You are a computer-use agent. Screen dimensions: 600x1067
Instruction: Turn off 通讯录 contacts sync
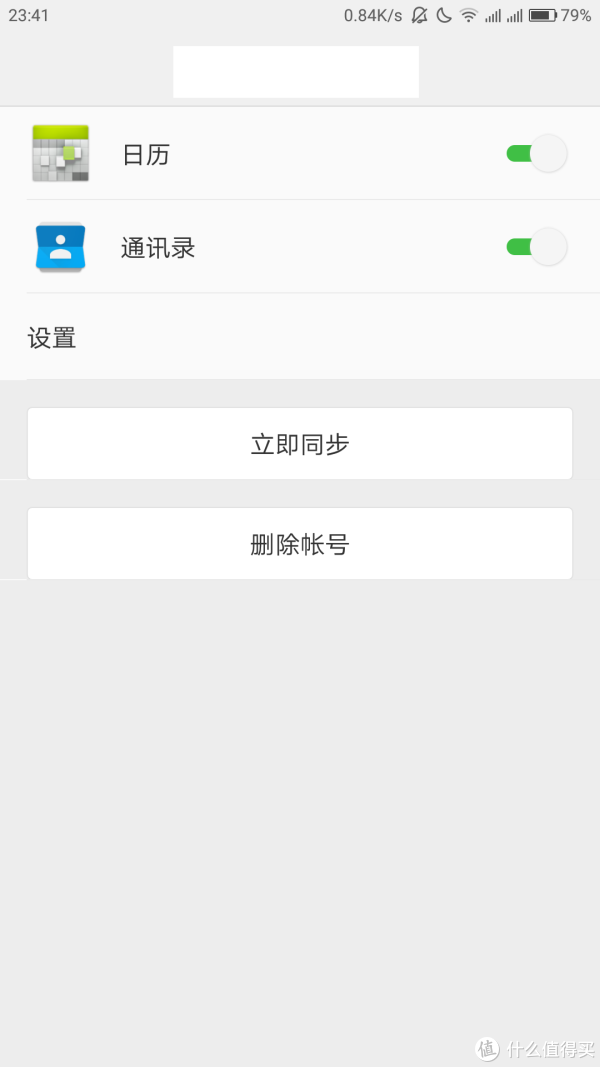click(x=536, y=247)
